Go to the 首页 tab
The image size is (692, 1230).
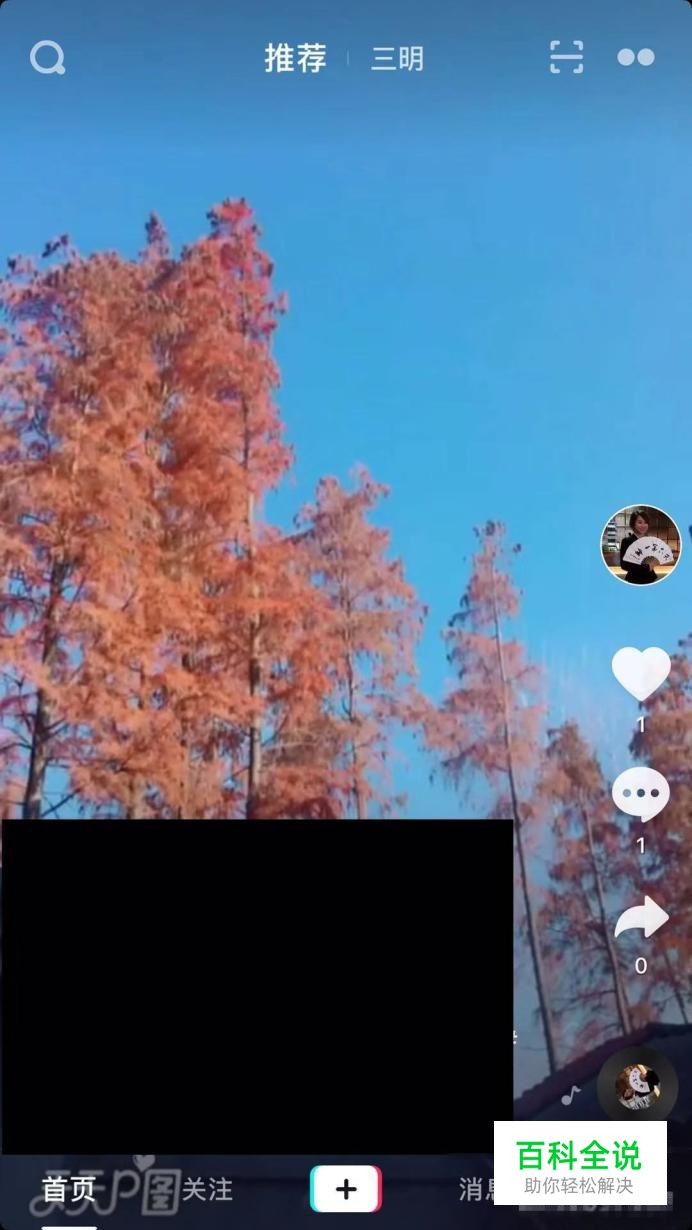68,1189
